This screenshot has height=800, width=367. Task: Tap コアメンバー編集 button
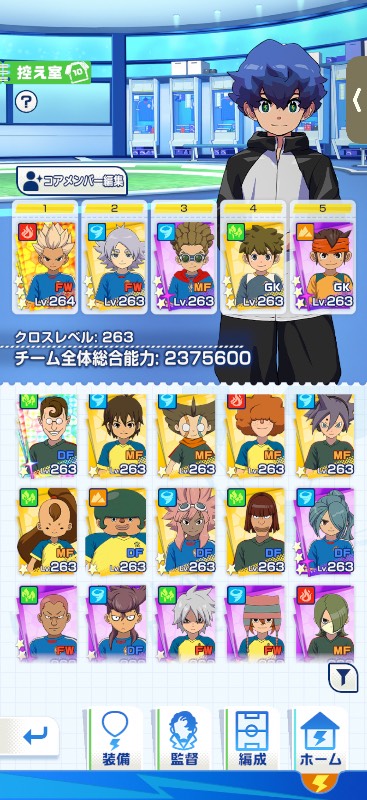click(x=72, y=182)
